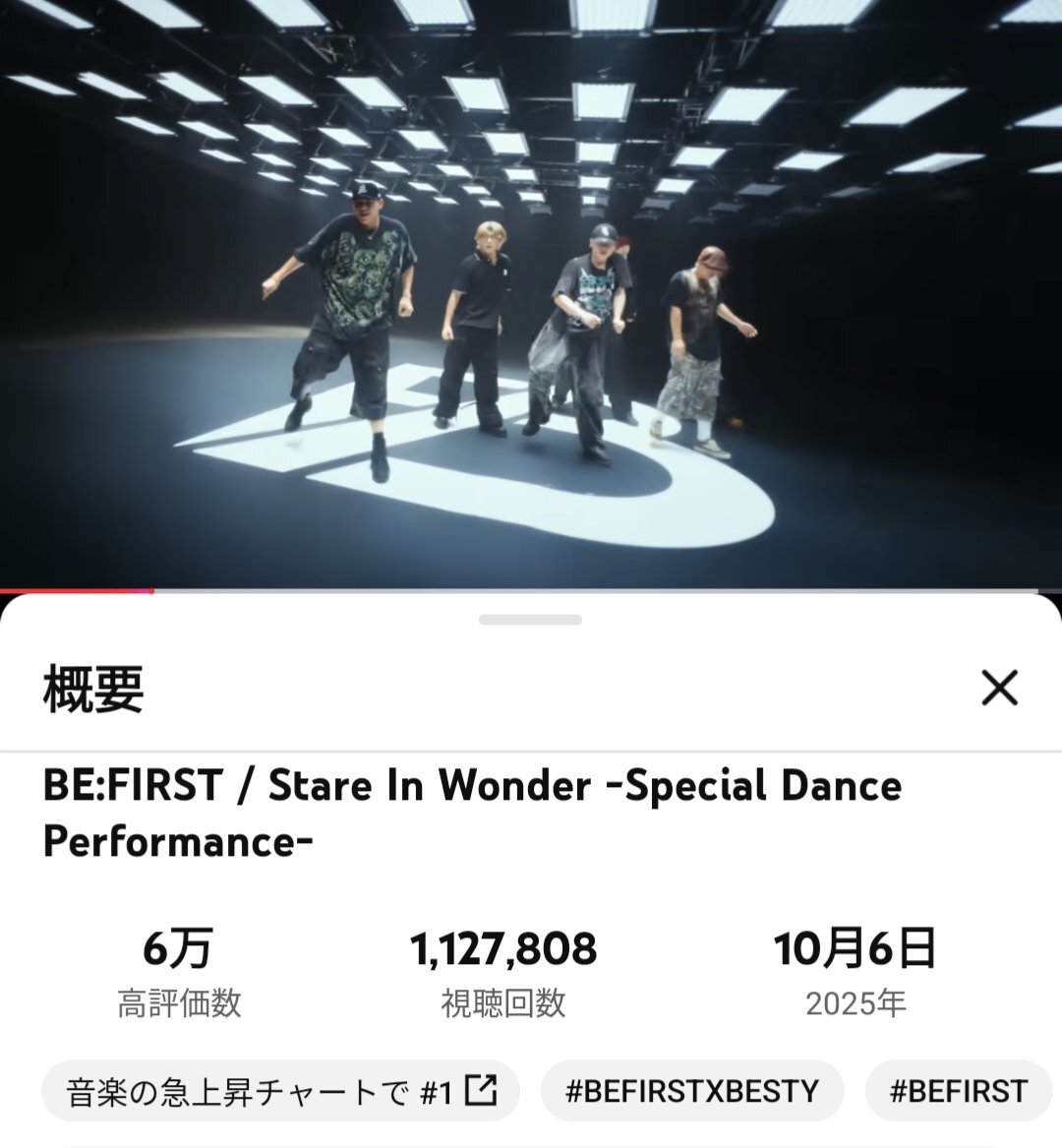Close the 概要 description panel
Image resolution: width=1062 pixels, height=1148 pixels.
coord(999,688)
